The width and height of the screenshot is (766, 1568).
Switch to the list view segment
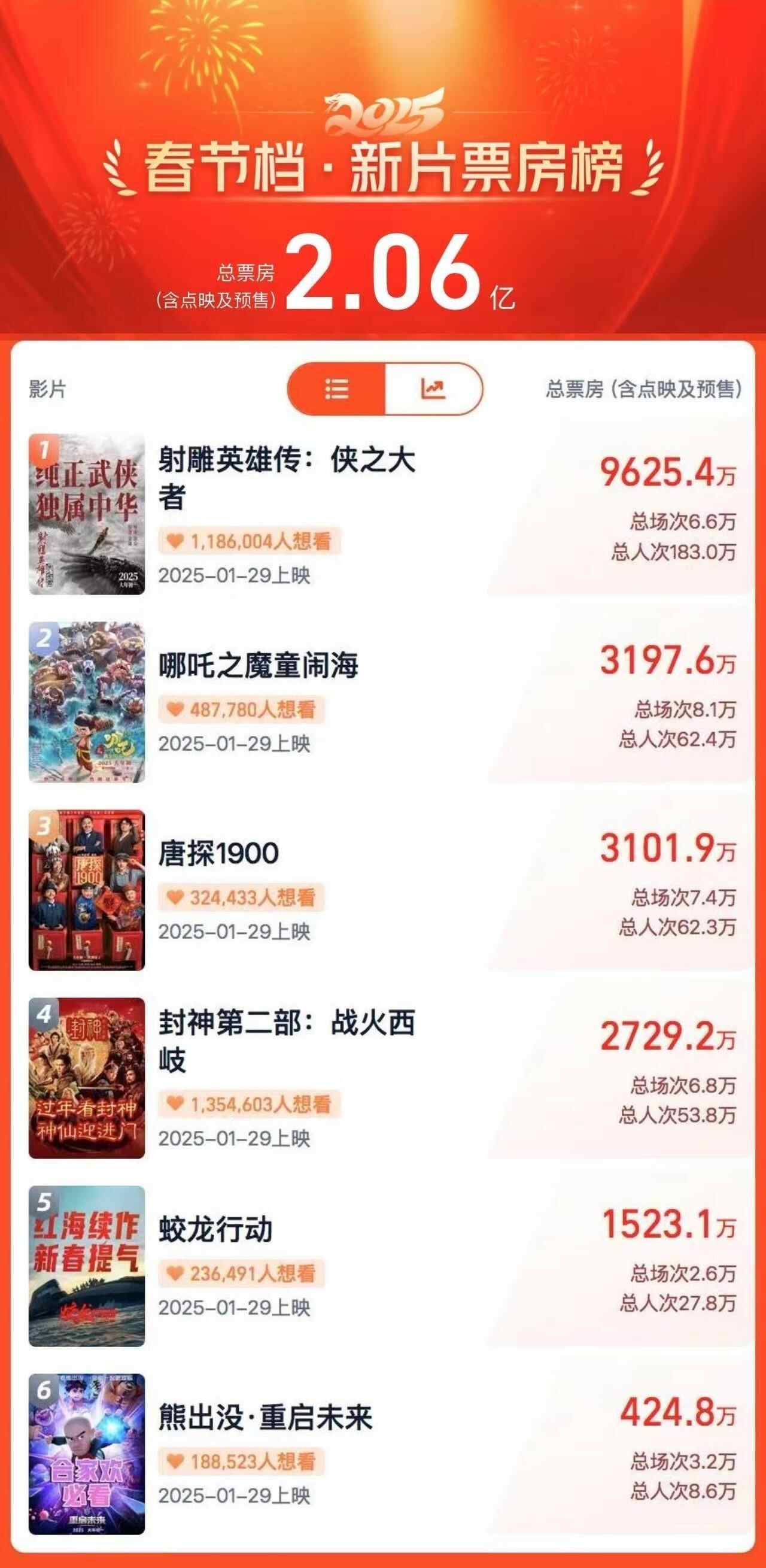click(x=336, y=389)
